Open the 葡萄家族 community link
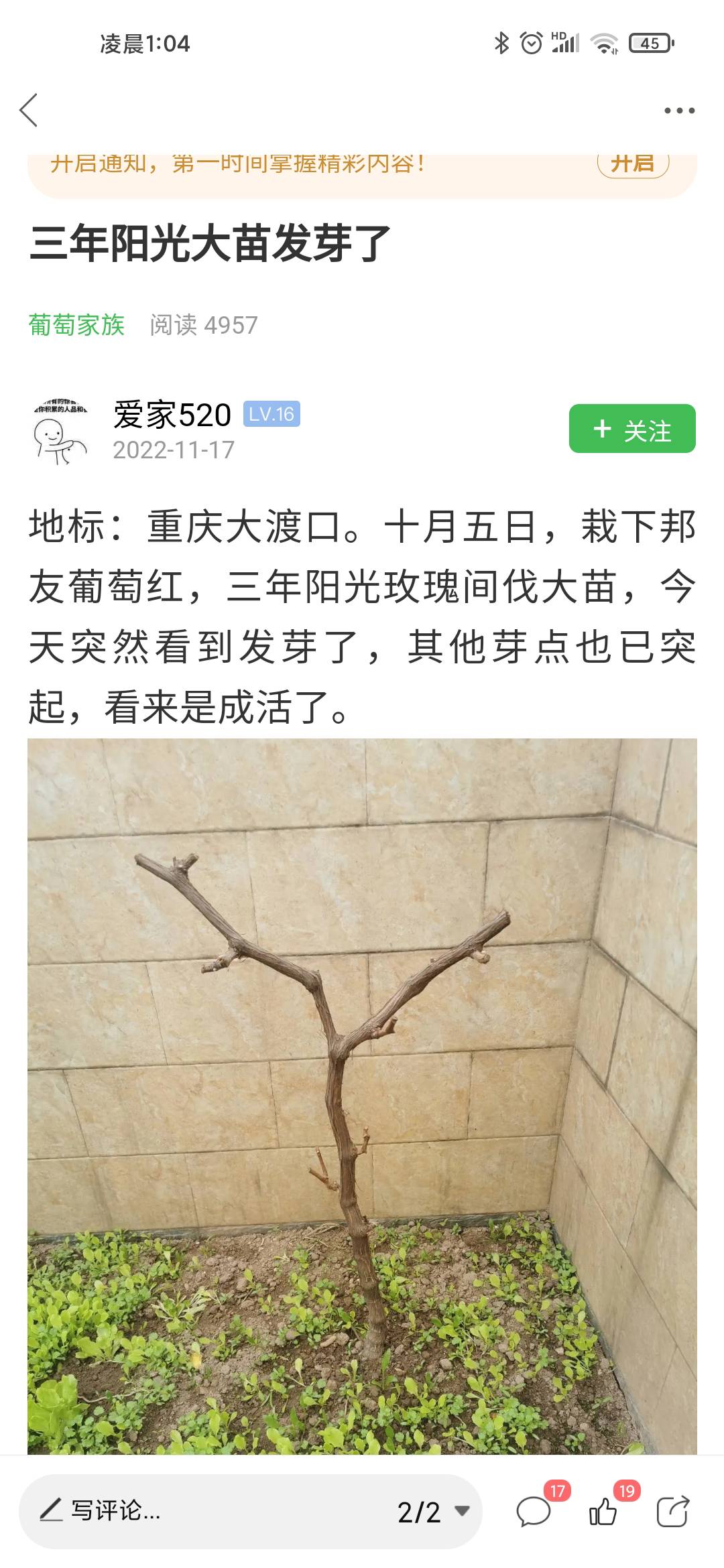Screen dimensions: 724x1568 coord(76,325)
